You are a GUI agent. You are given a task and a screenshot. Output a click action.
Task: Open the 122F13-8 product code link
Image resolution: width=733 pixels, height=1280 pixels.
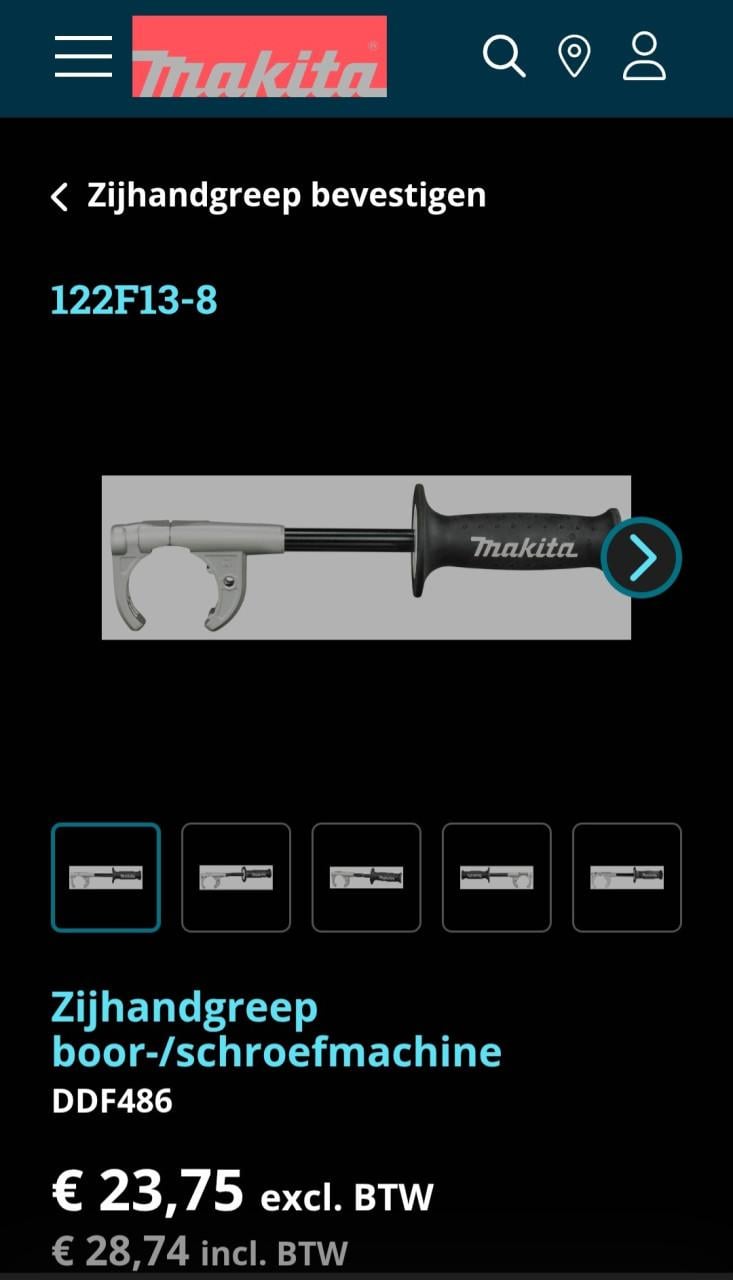(135, 299)
